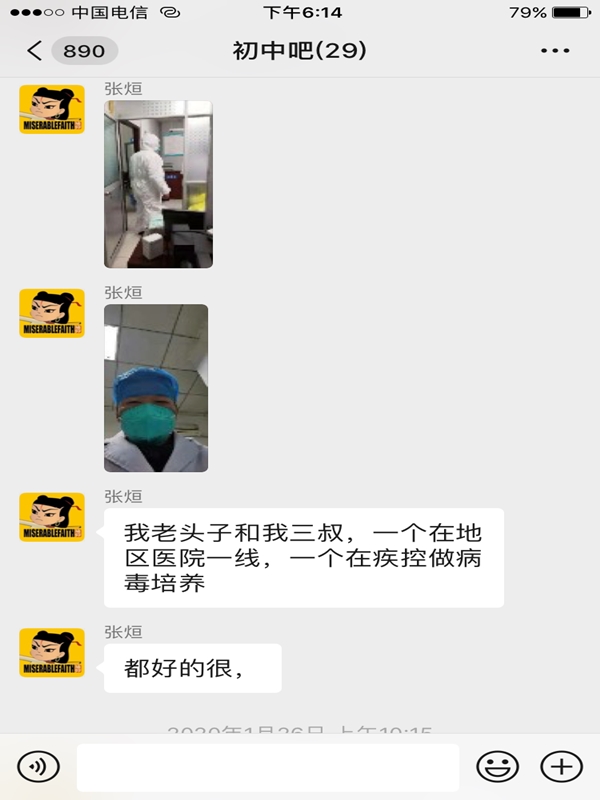View 张烜's profile from the top avatar

coord(52,109)
